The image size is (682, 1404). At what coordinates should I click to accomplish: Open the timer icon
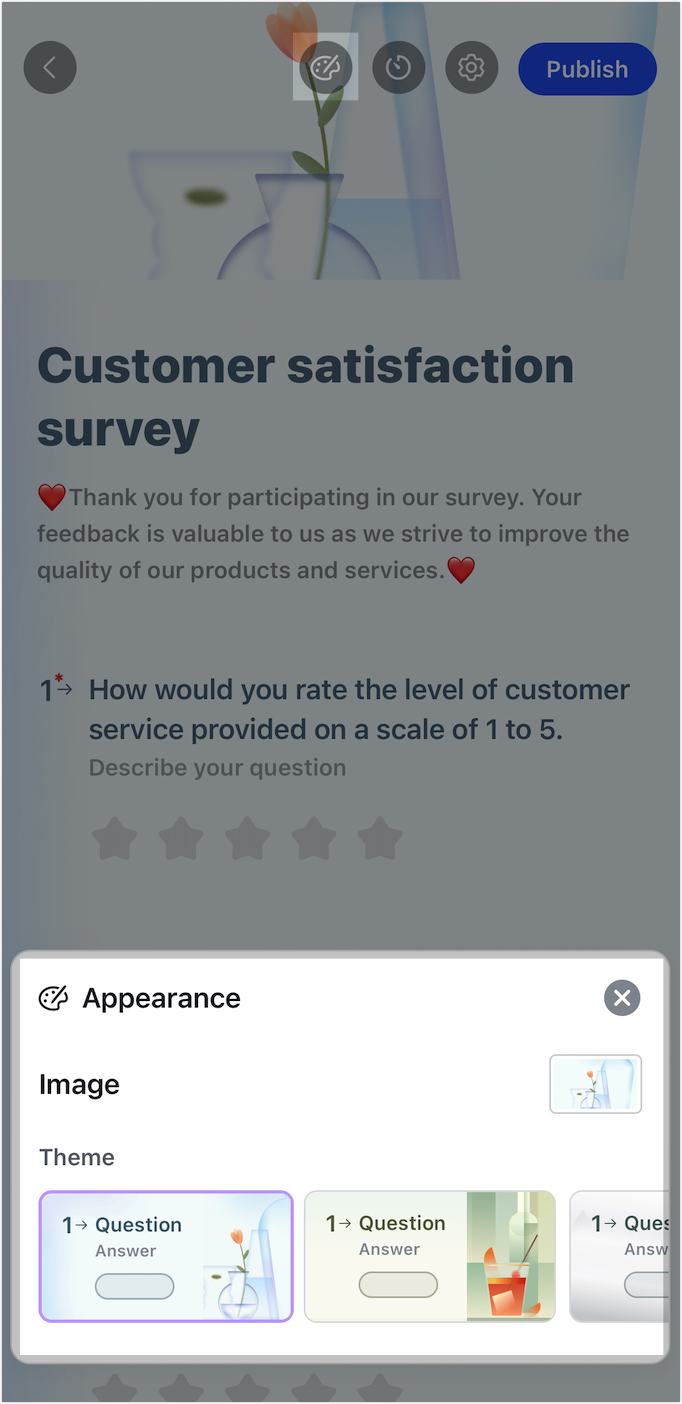click(x=398, y=68)
